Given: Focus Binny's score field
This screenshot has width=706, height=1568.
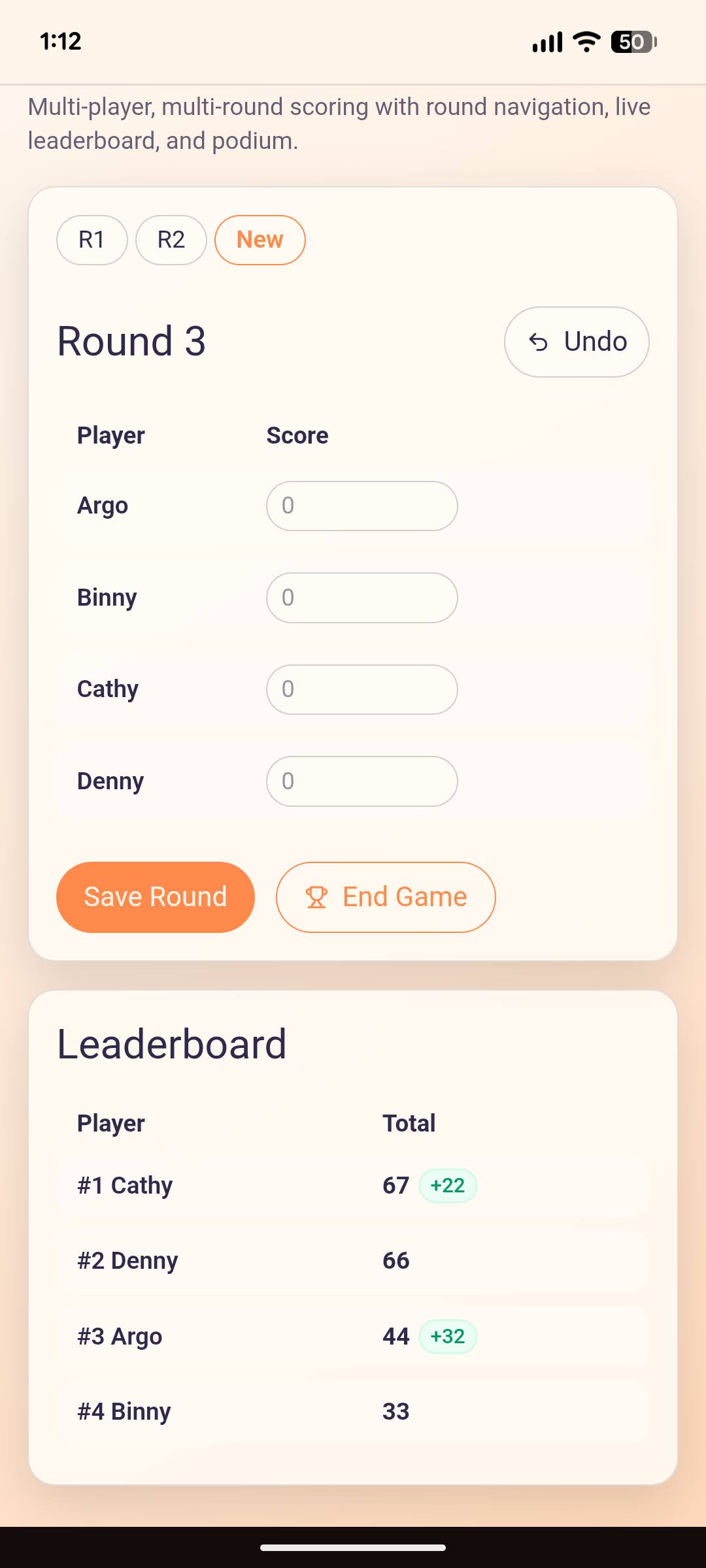Looking at the screenshot, I should [x=361, y=598].
